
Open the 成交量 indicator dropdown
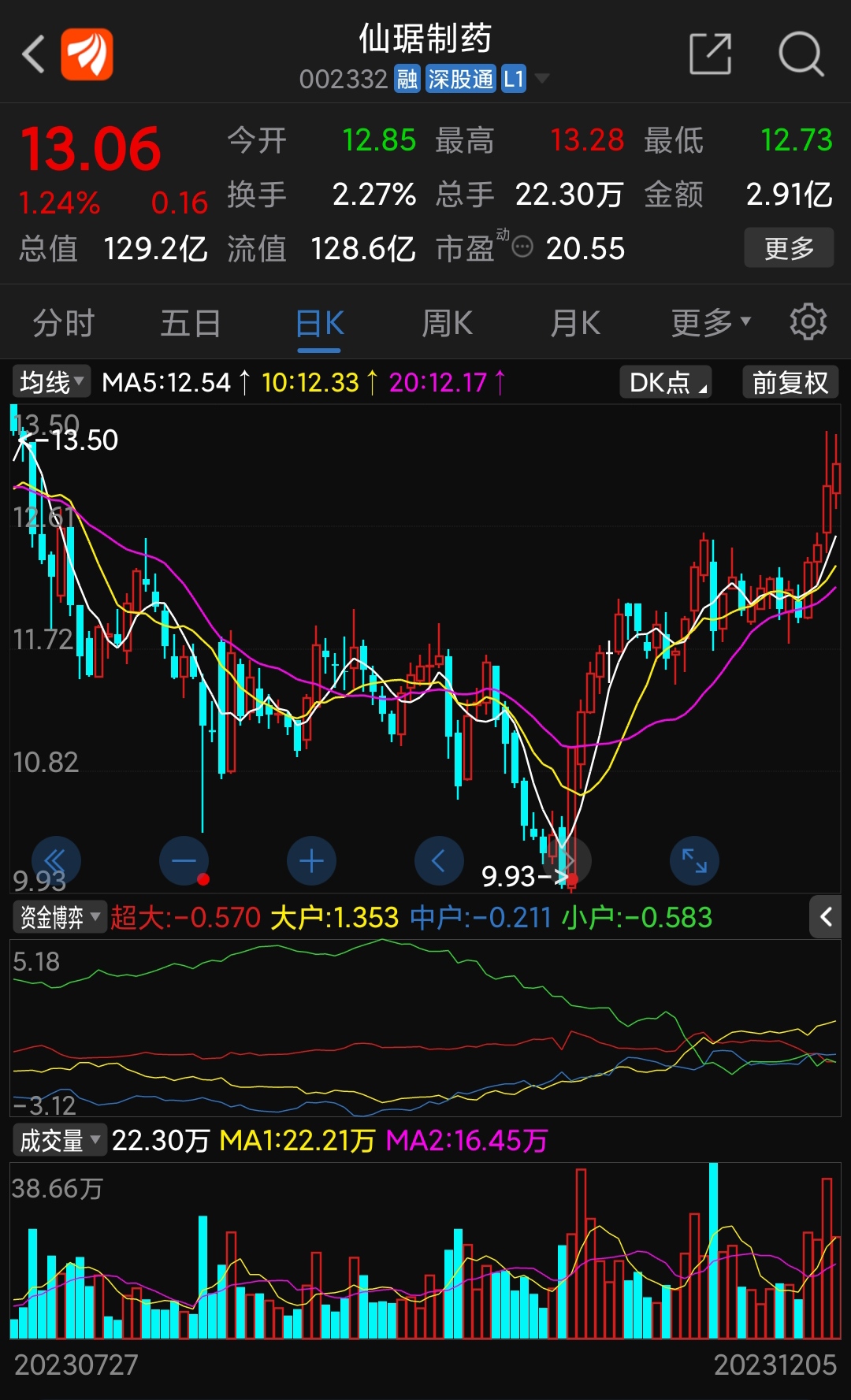click(x=58, y=1140)
